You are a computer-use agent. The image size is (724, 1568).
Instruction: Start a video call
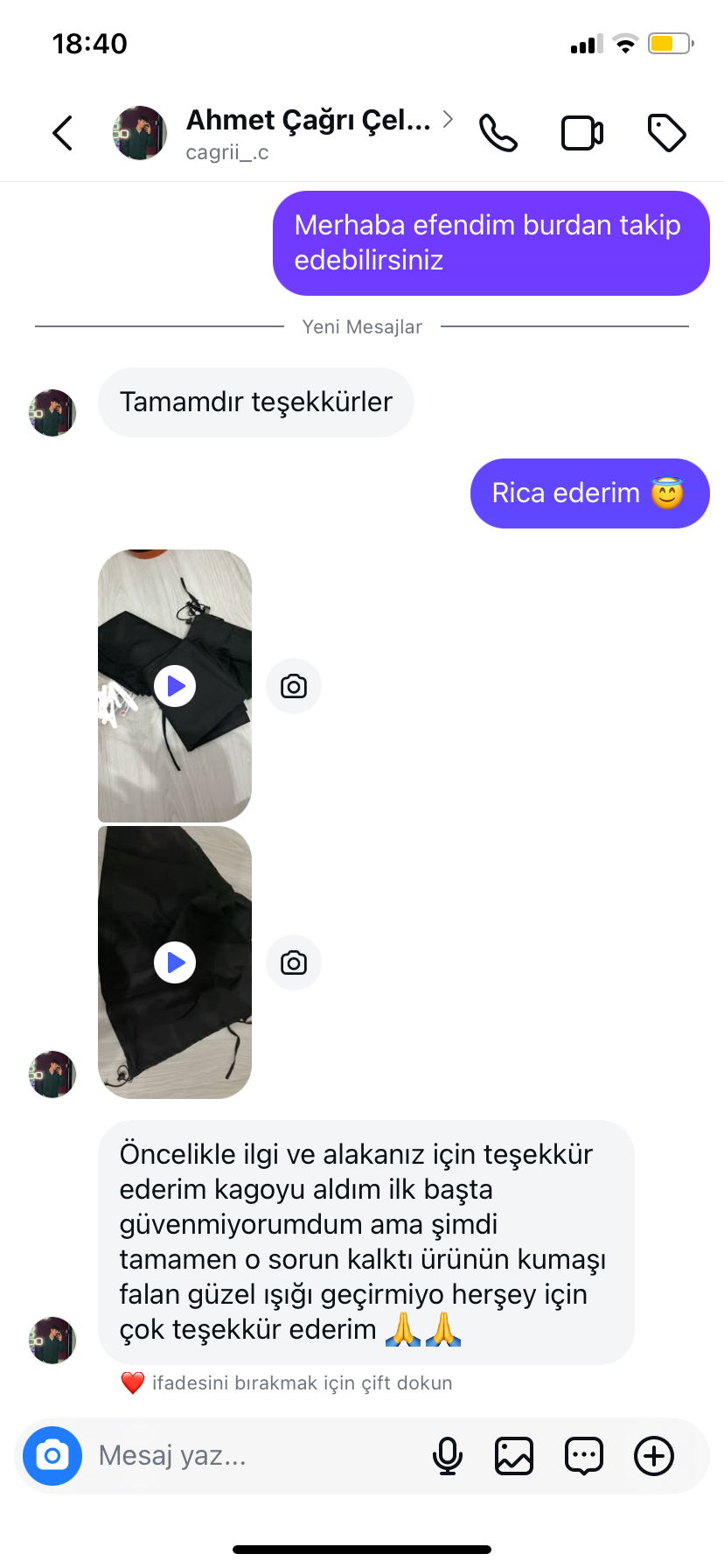[x=581, y=133]
